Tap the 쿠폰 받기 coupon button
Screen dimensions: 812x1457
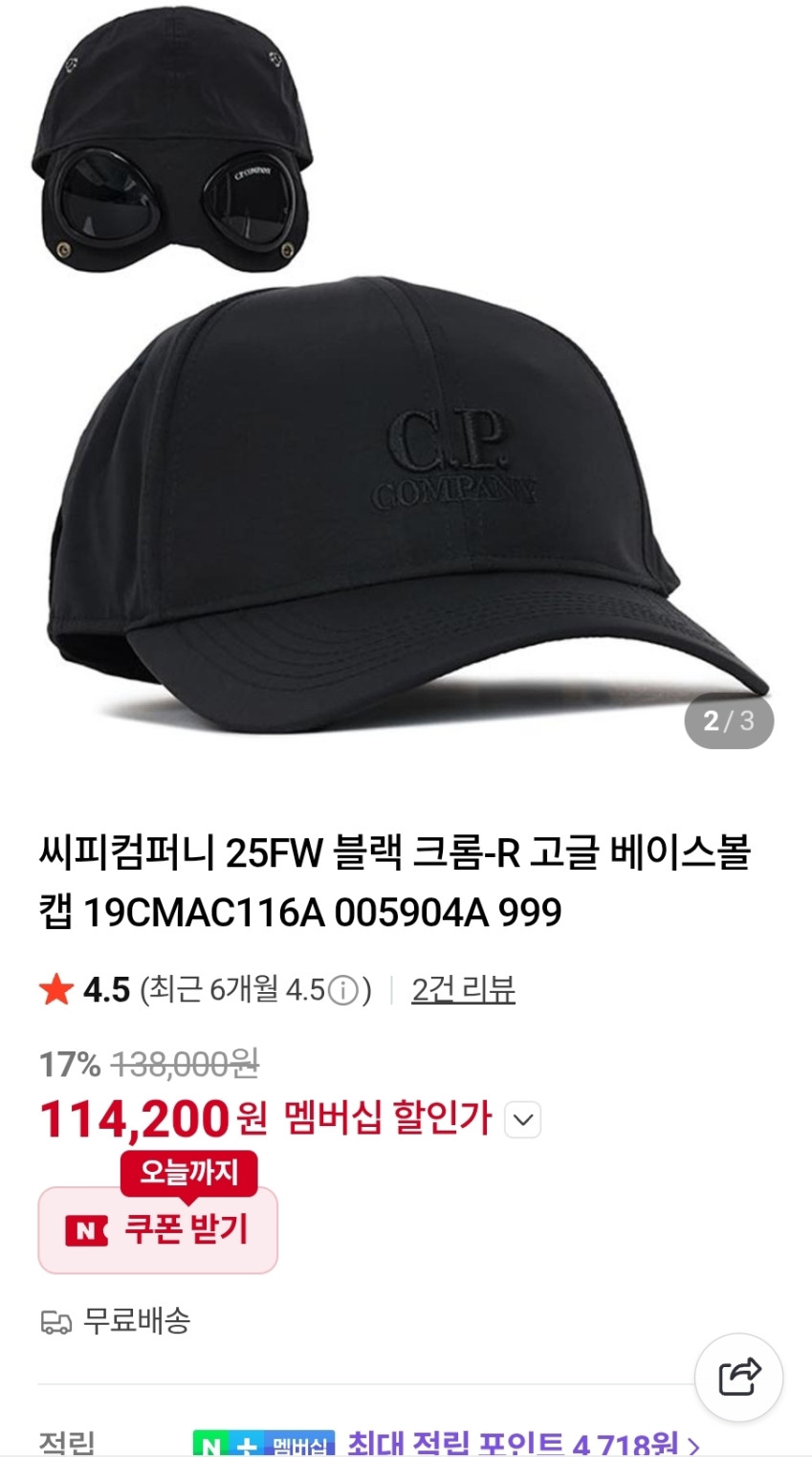click(x=158, y=1230)
